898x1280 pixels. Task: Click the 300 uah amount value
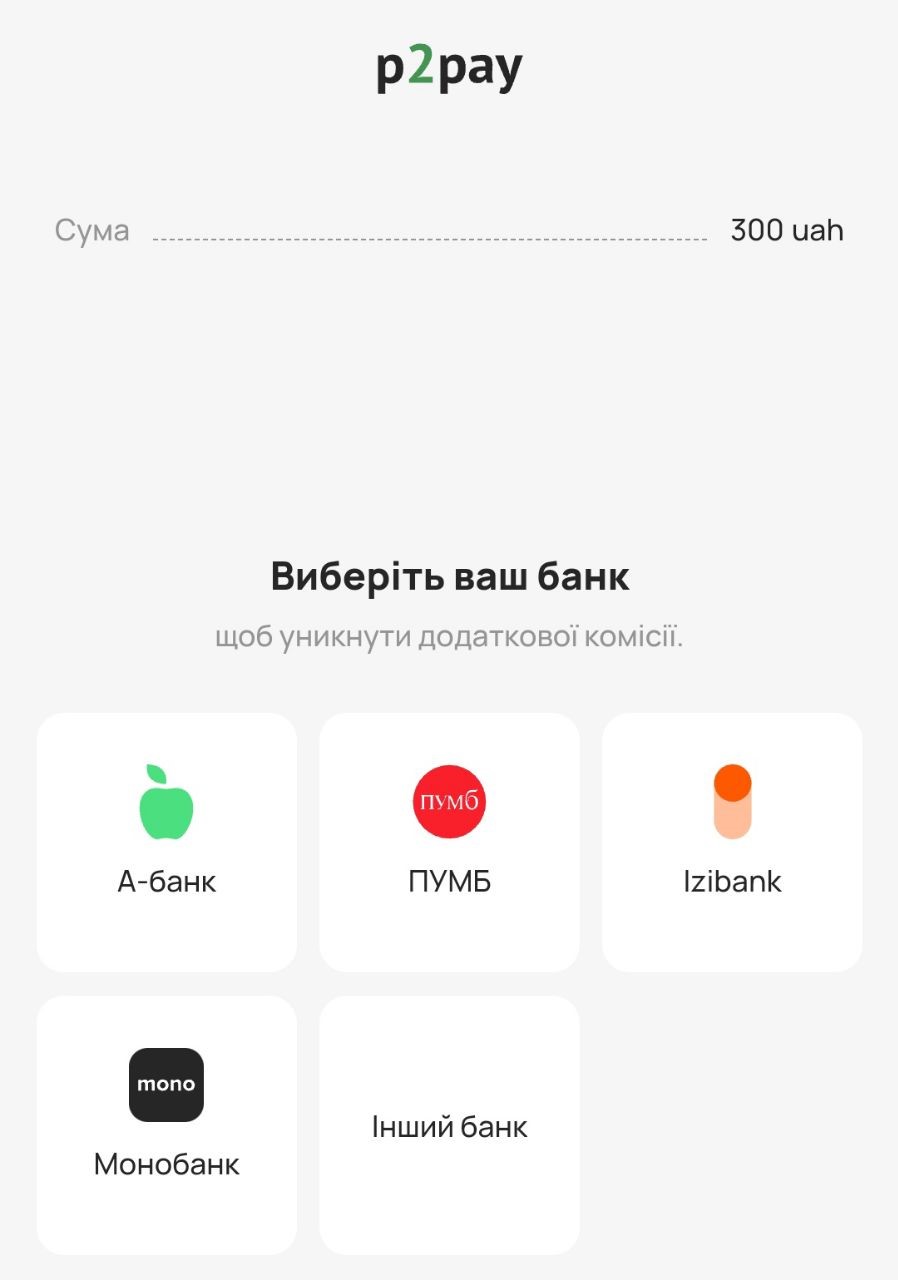[x=786, y=230]
